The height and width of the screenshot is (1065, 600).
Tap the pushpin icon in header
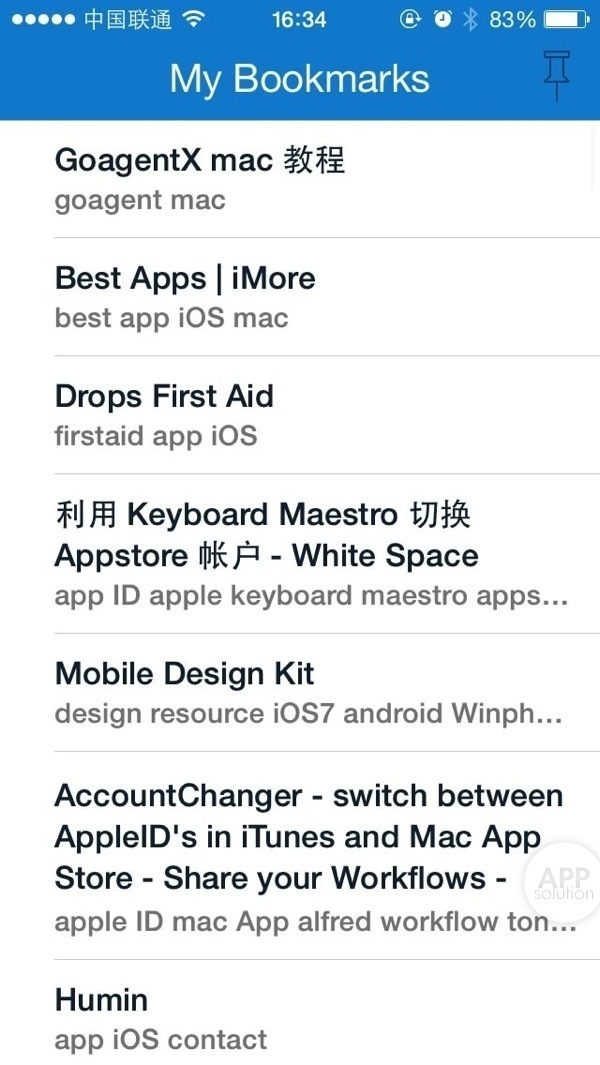pos(556,75)
